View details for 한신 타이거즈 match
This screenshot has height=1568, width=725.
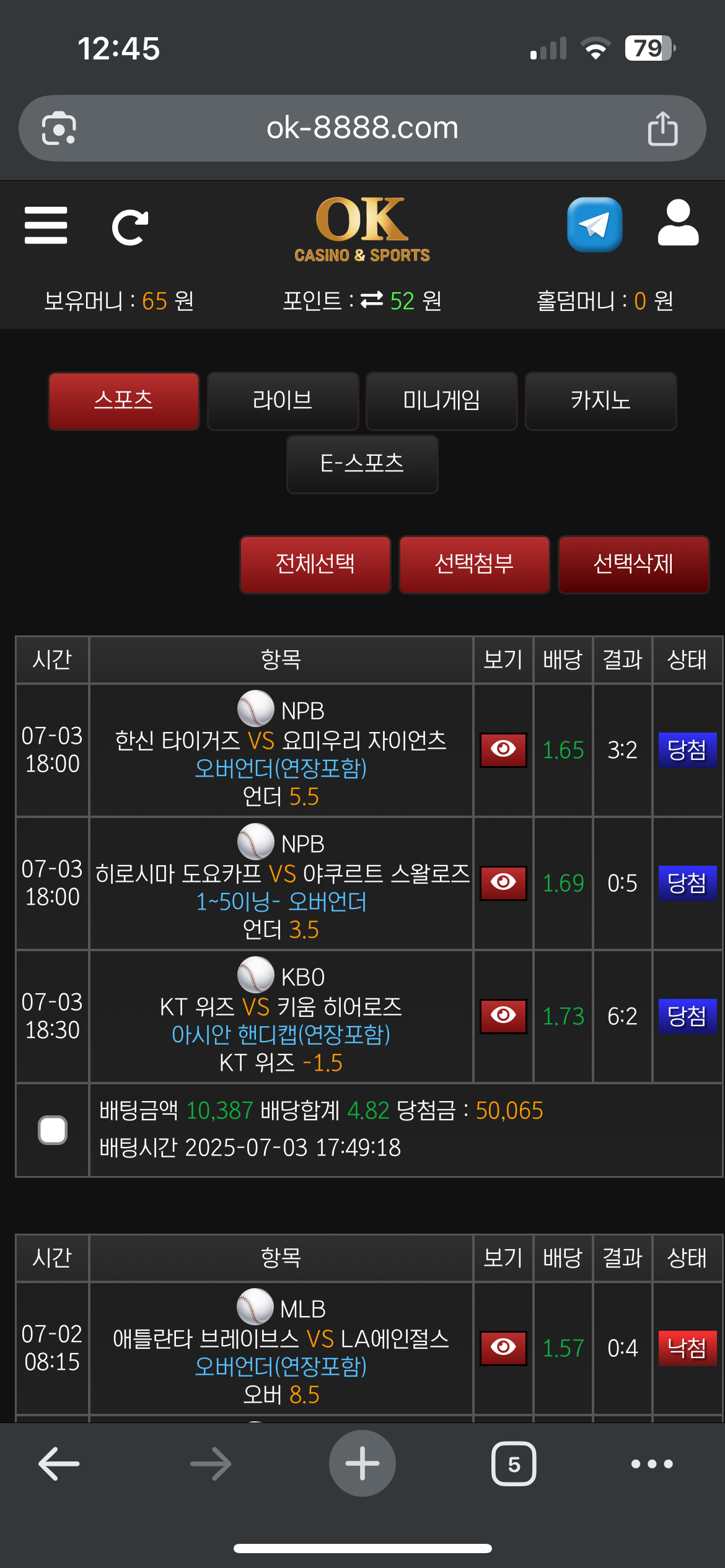pyautogui.click(x=503, y=750)
